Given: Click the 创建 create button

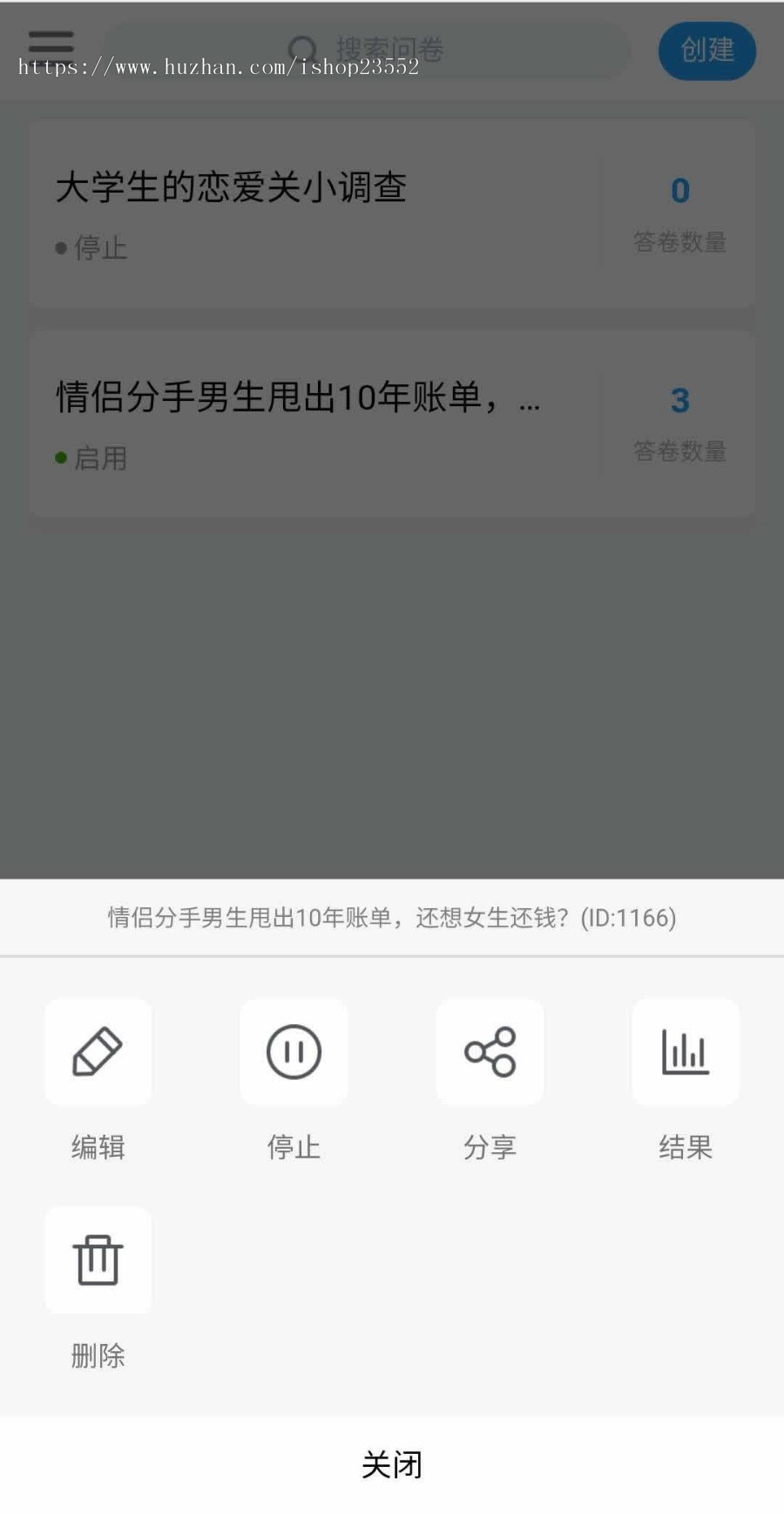Looking at the screenshot, I should [x=706, y=51].
